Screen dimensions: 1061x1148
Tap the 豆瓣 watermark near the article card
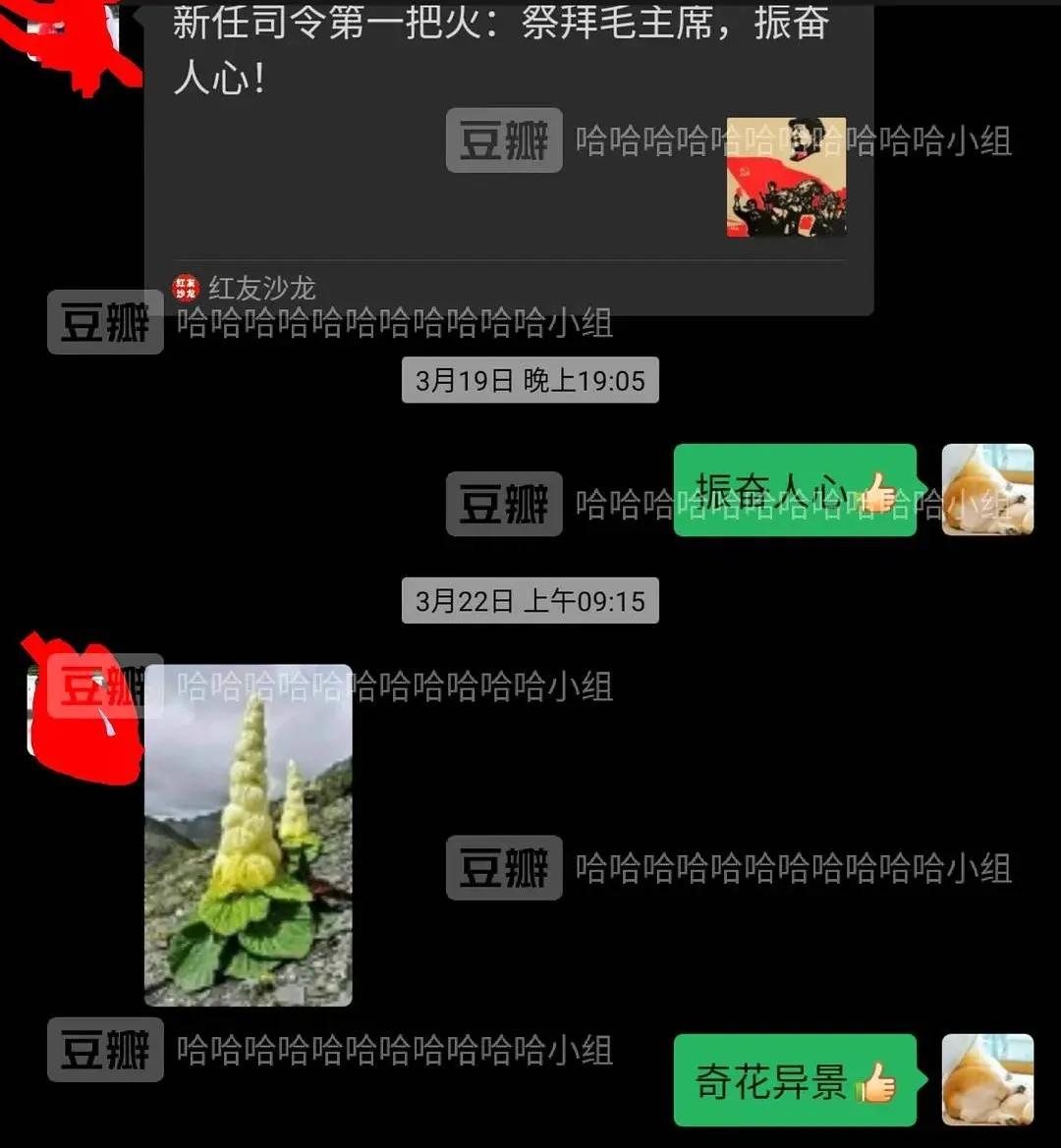(503, 140)
